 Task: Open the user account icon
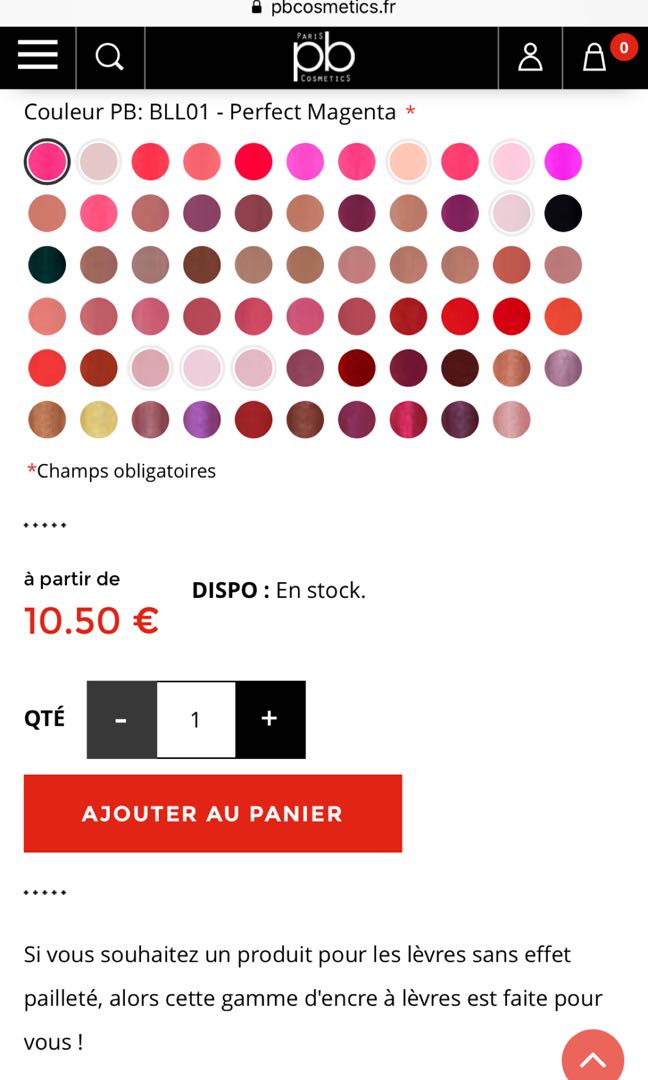pyautogui.click(x=530, y=57)
